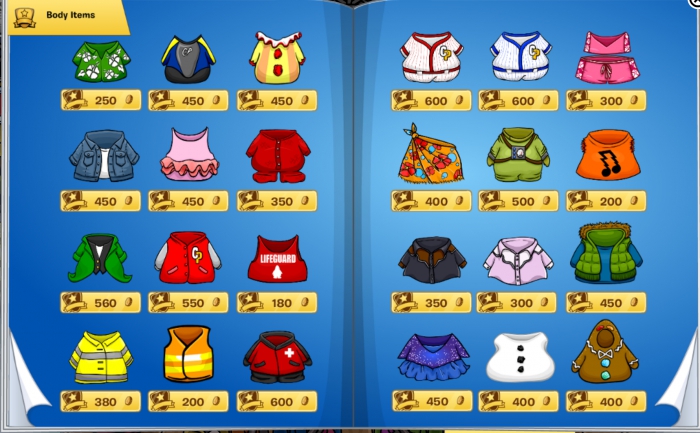Pick the orange safety vest

click(x=188, y=357)
